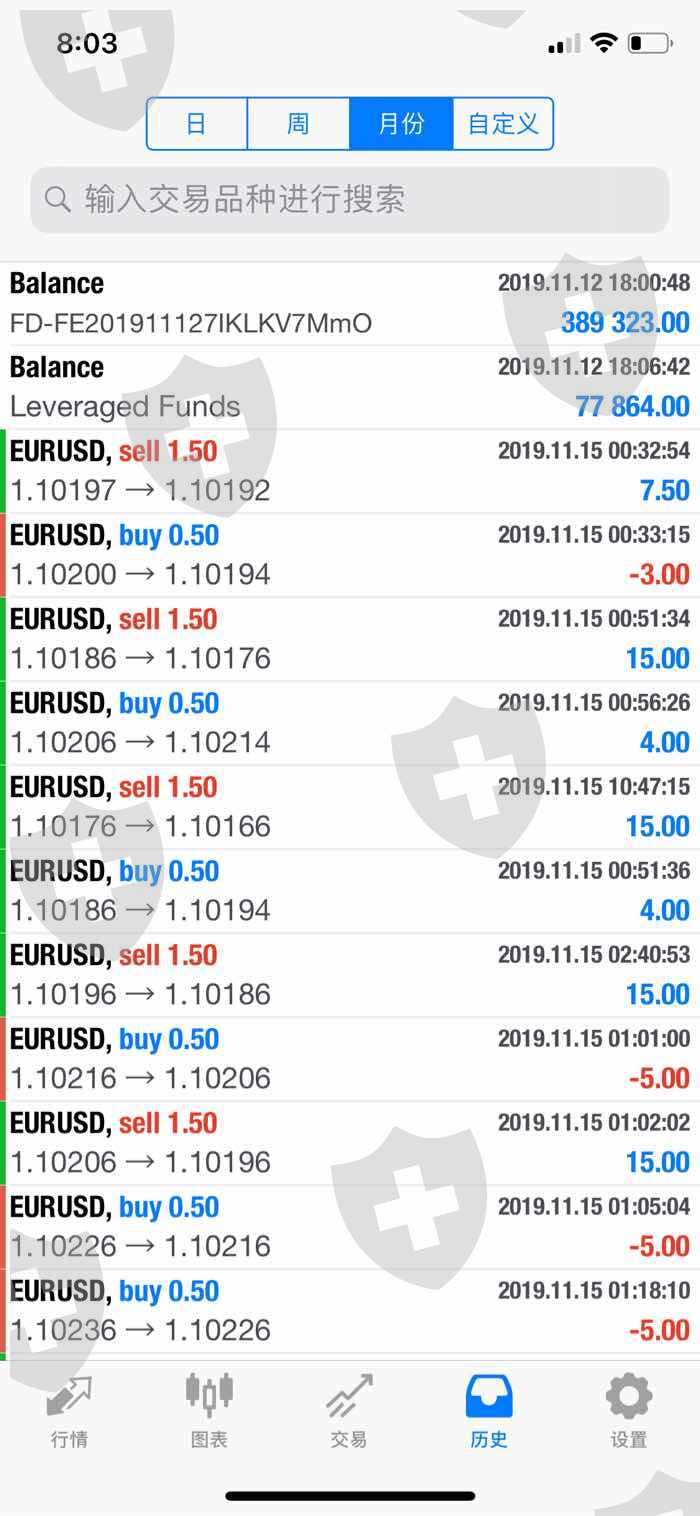The width and height of the screenshot is (700, 1516).
Task: Open the 行情 quotes tab
Action: click(69, 1411)
